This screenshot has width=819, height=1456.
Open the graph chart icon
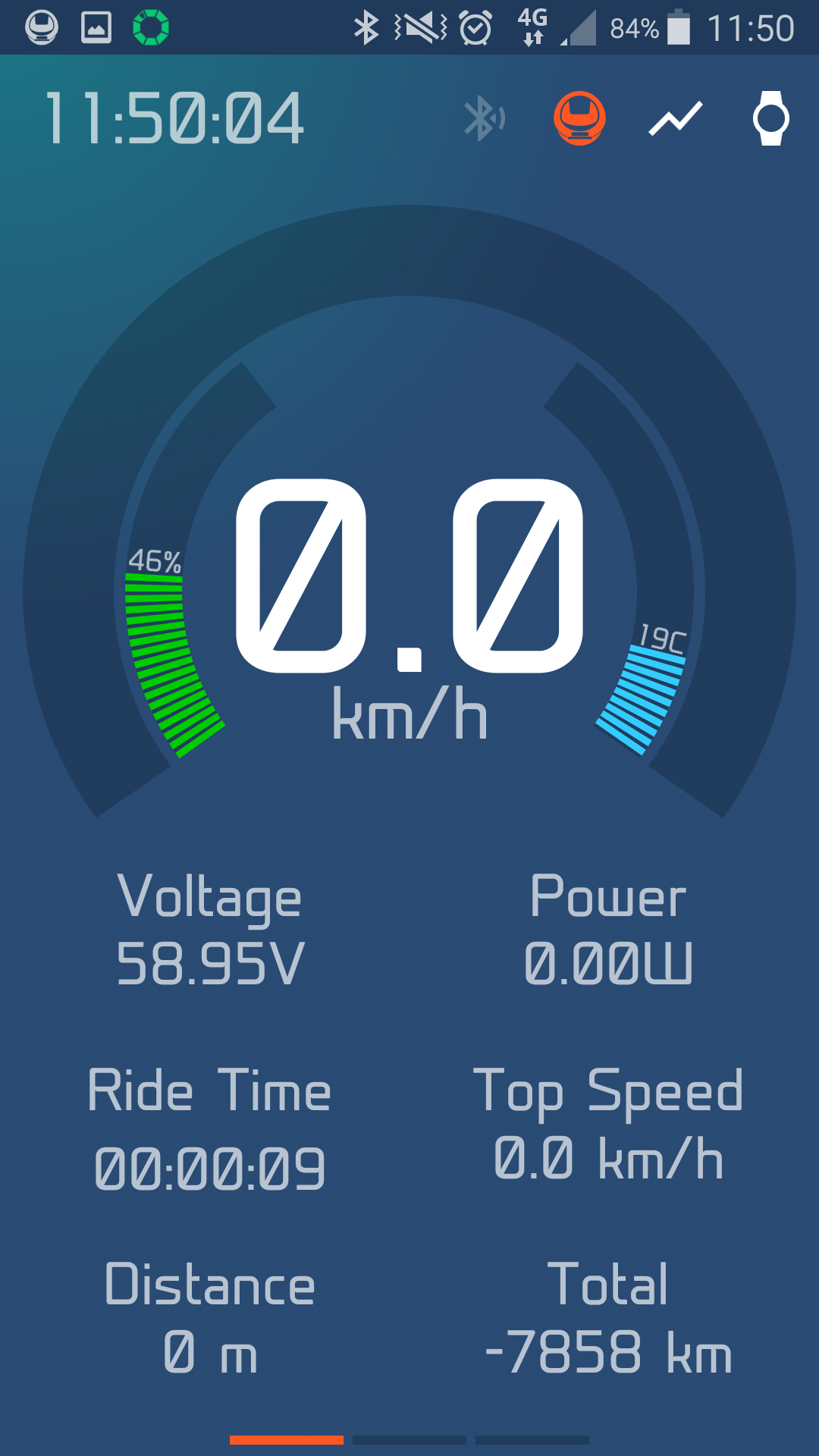point(676,119)
